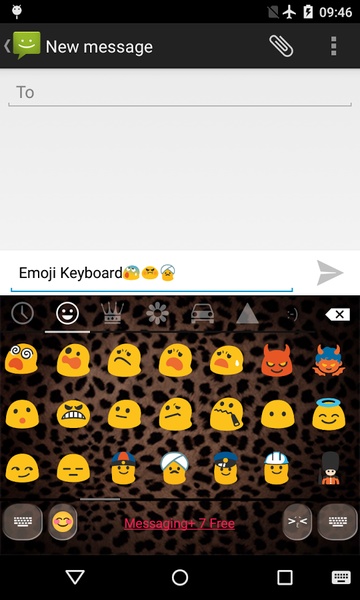Screen dimensions: 360x600
Task: Send the message with the arrow icon
Action: (x=330, y=272)
